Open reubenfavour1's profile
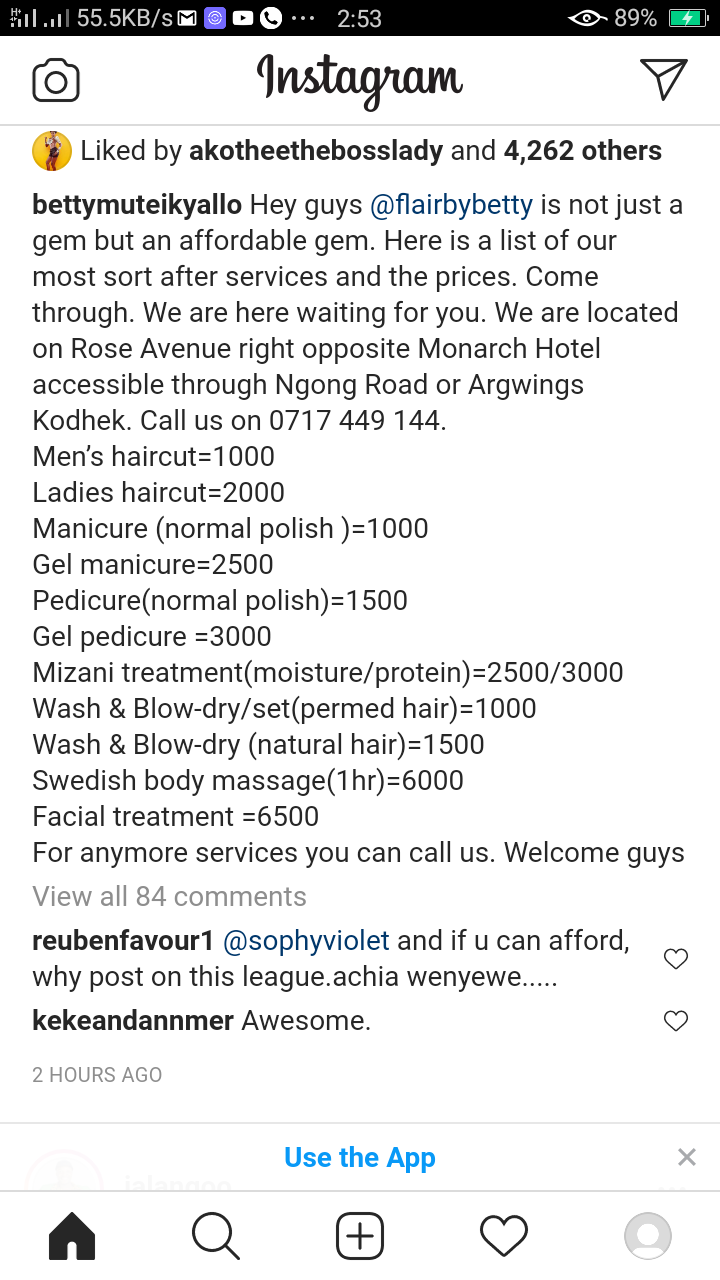The height and width of the screenshot is (1280, 720). tap(123, 941)
